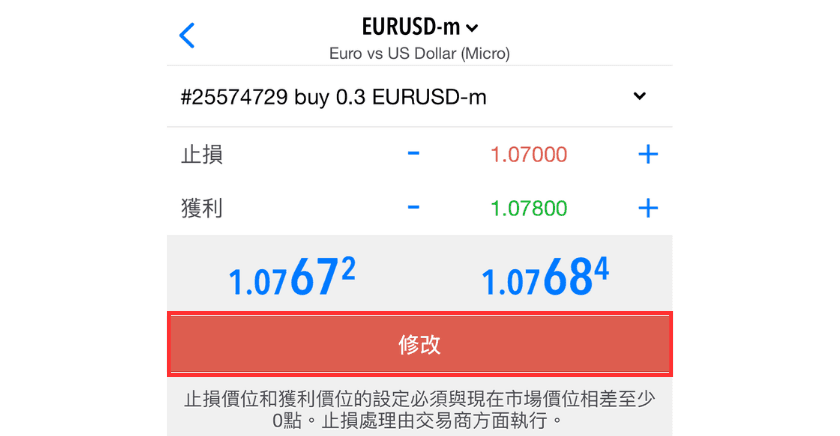
Task: Decrease the 止損 value with minus
Action: [x=414, y=154]
